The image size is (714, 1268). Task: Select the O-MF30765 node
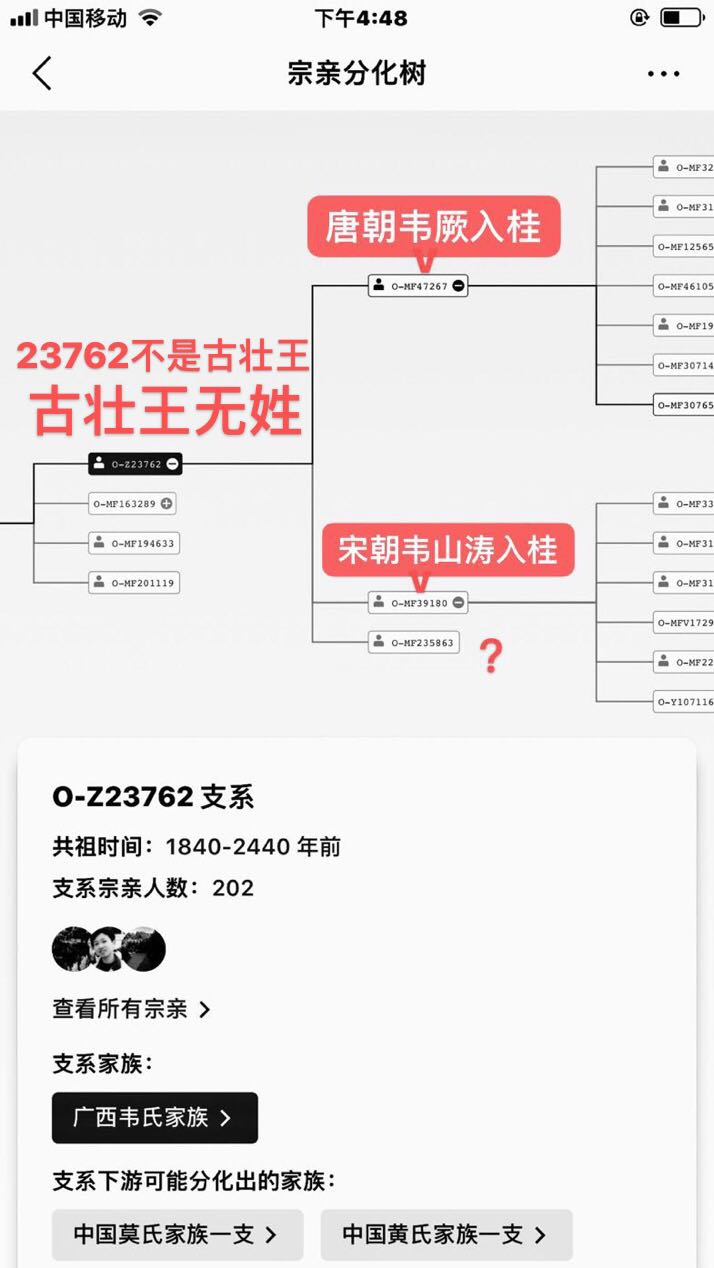(684, 405)
